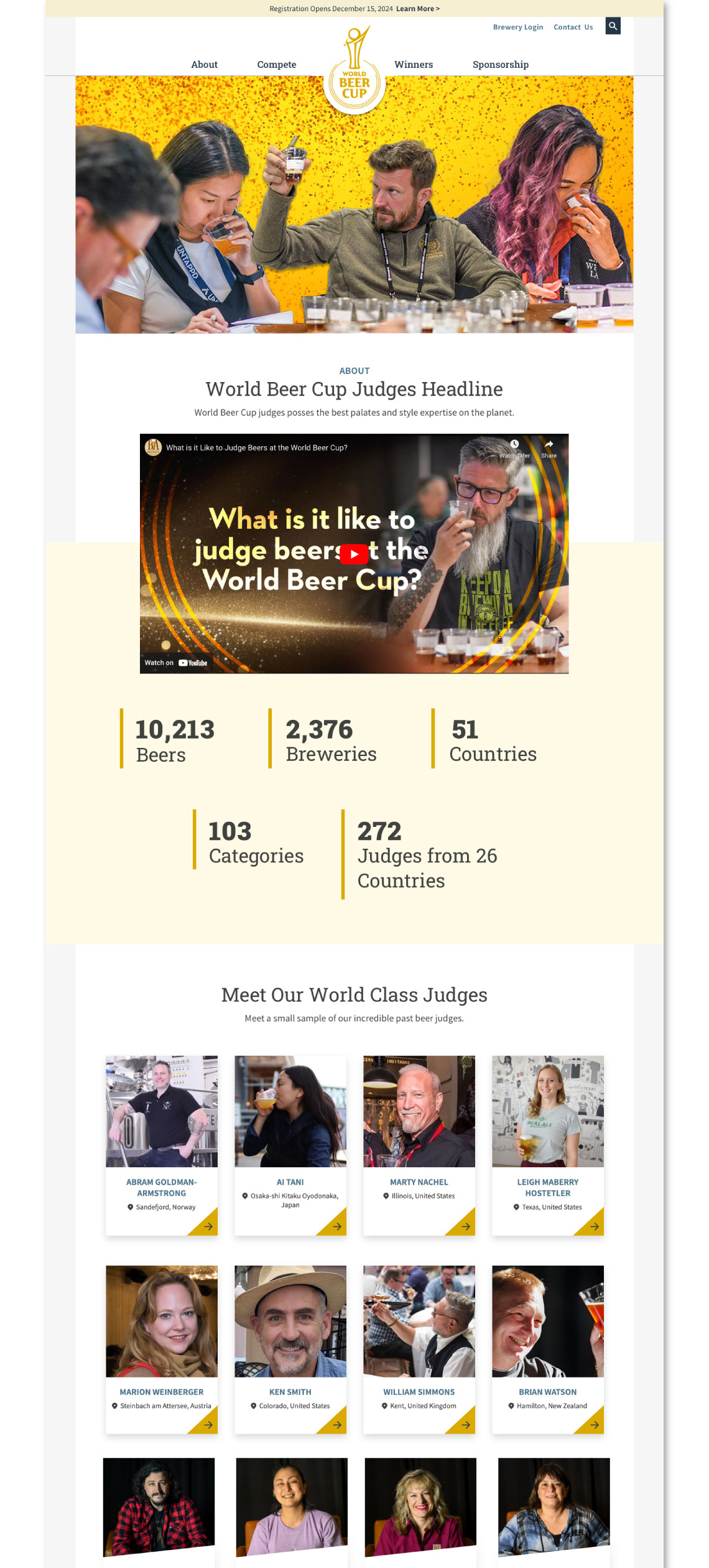The image size is (709, 1568).
Task: Open Ken Smith's judge card
Action: pos(290,1349)
